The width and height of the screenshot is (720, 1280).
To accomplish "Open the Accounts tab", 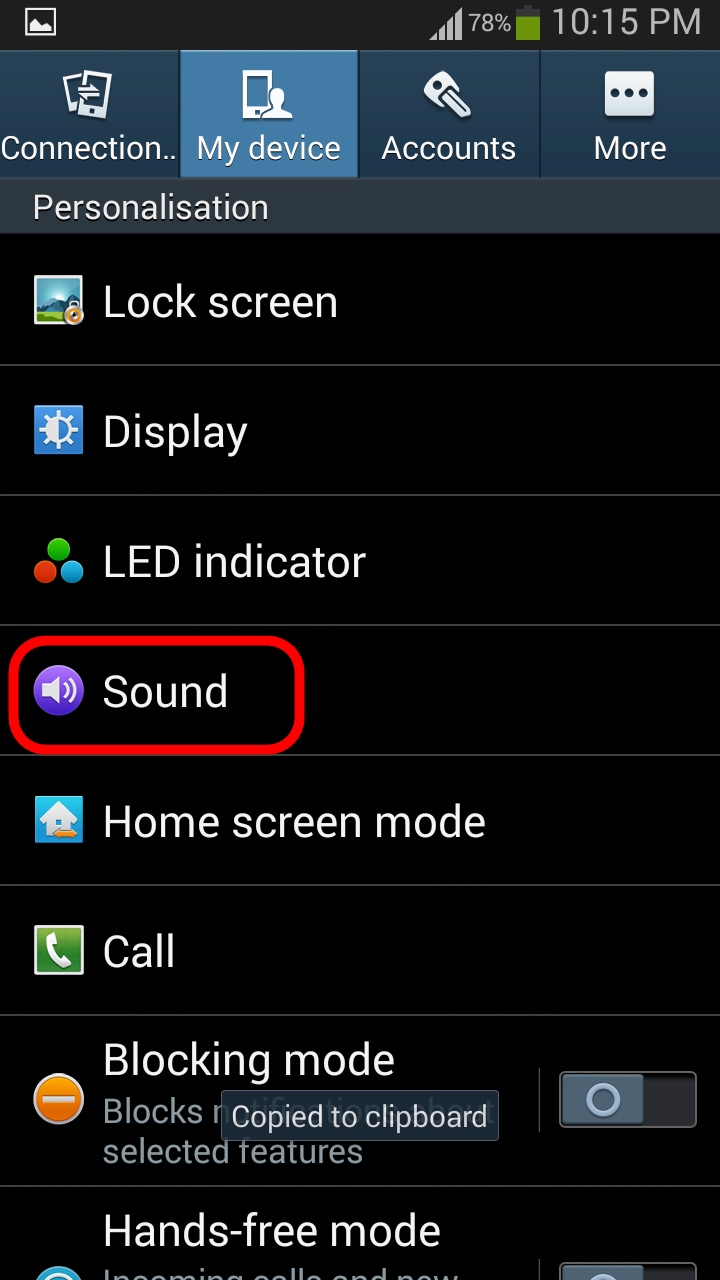I will 449,115.
